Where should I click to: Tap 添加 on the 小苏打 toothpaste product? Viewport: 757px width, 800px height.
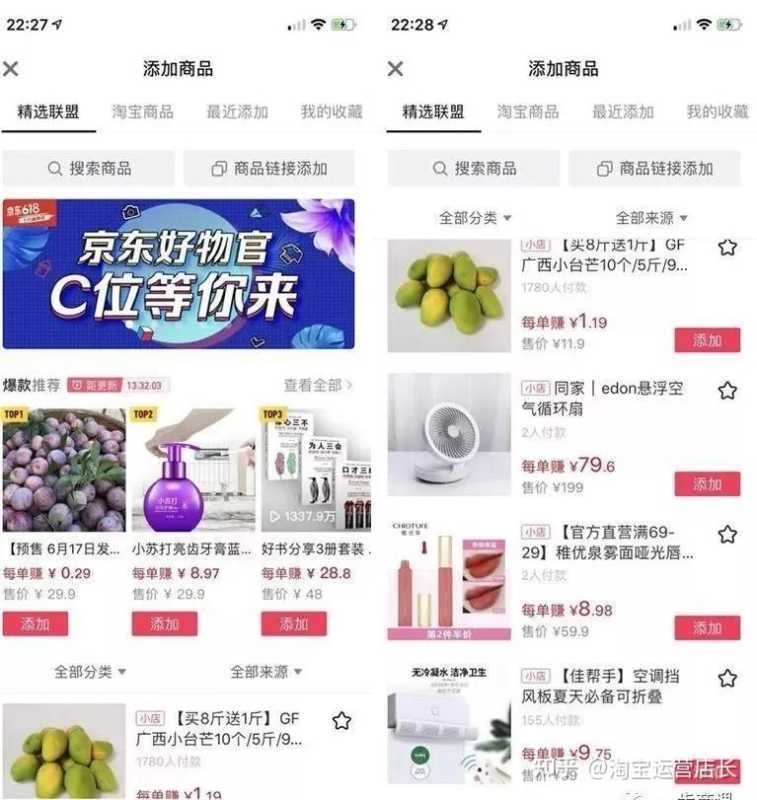click(x=163, y=622)
